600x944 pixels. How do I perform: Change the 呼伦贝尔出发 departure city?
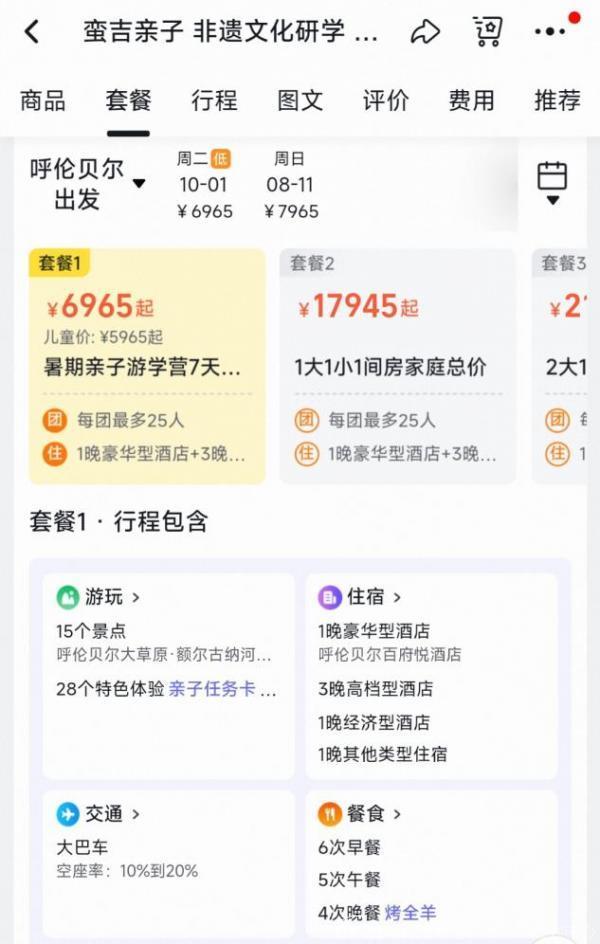(88, 184)
